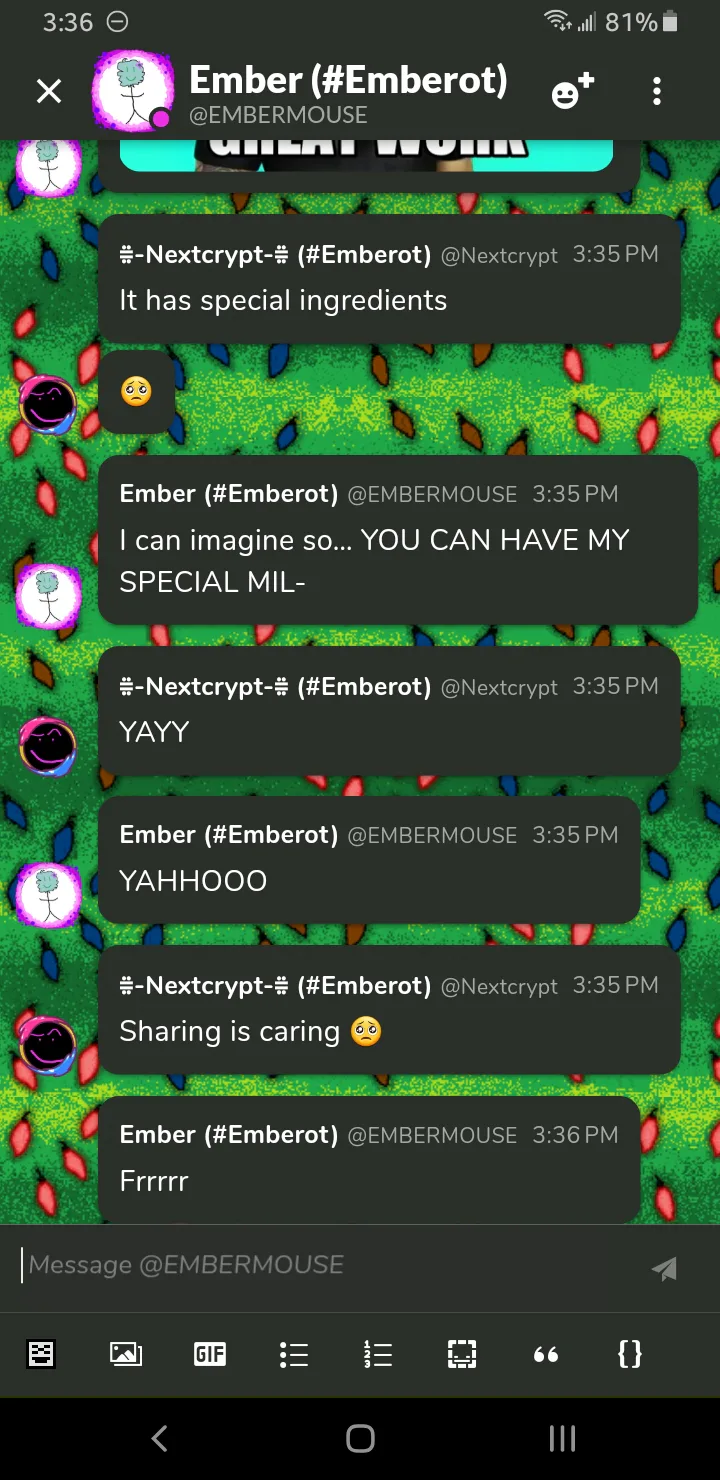Open the sticker face icon in toolbar
Viewport: 720px width, 1480px height.
pos(41,1354)
